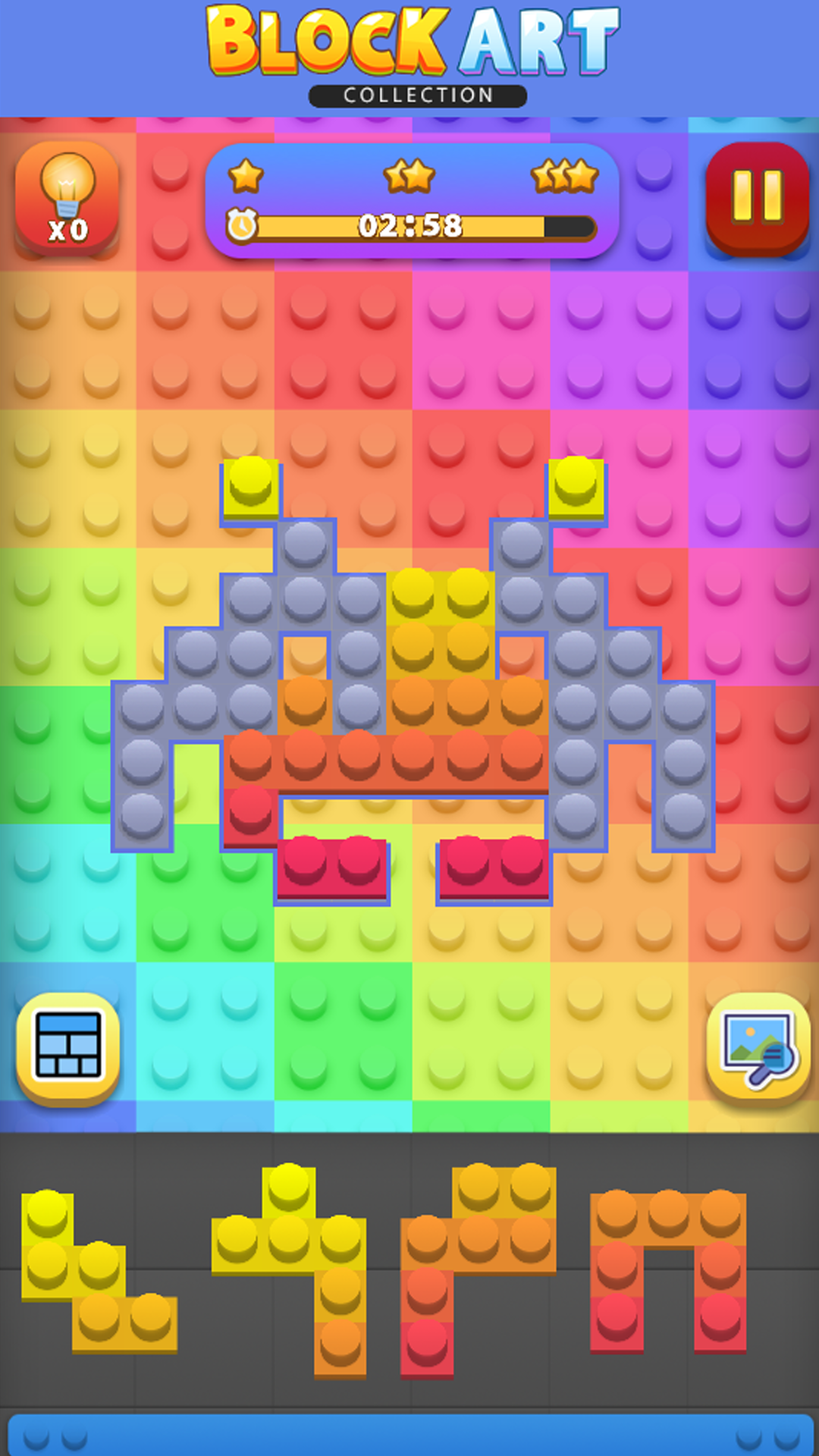Click the yellow block on the invader's right antenna
The image size is (819, 1456).
576,485
